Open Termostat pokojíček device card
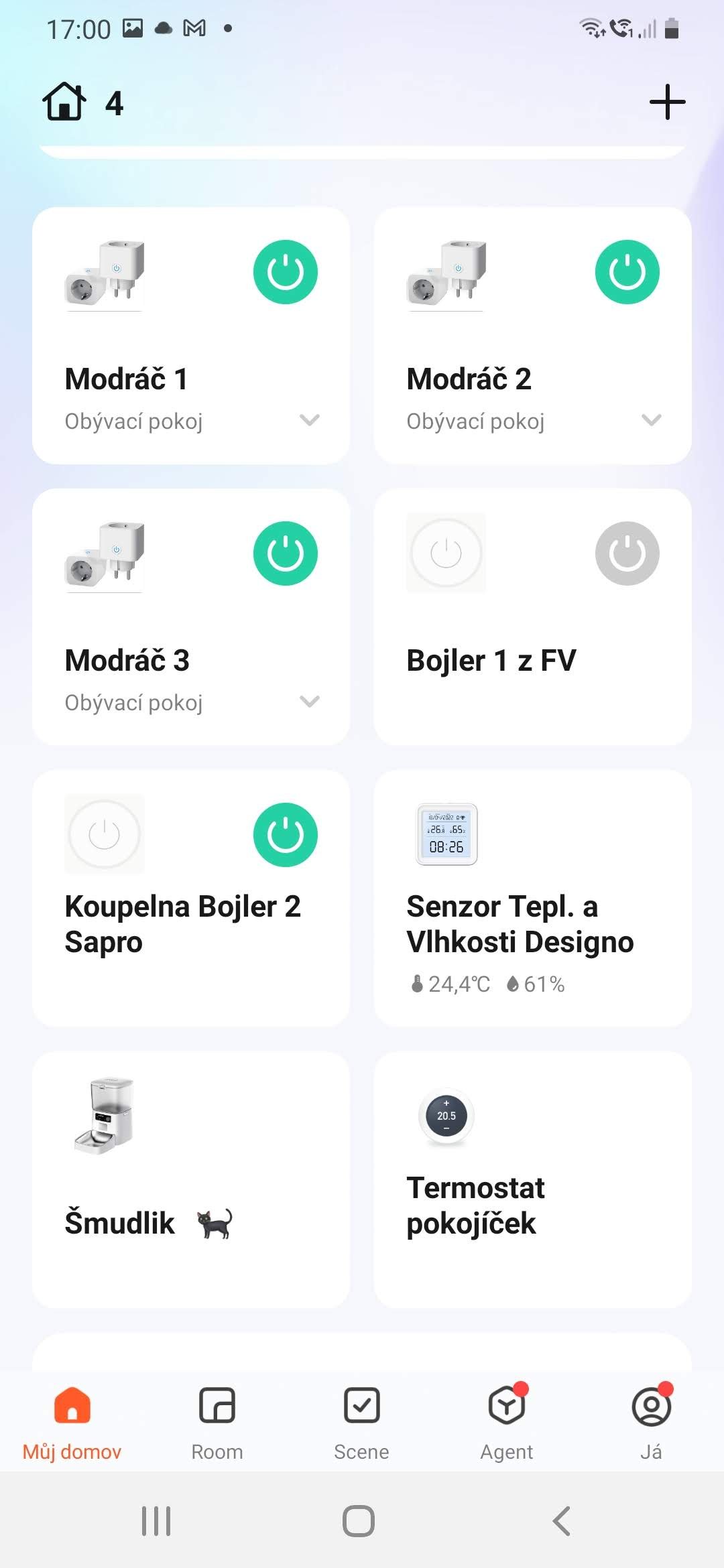 532,1179
